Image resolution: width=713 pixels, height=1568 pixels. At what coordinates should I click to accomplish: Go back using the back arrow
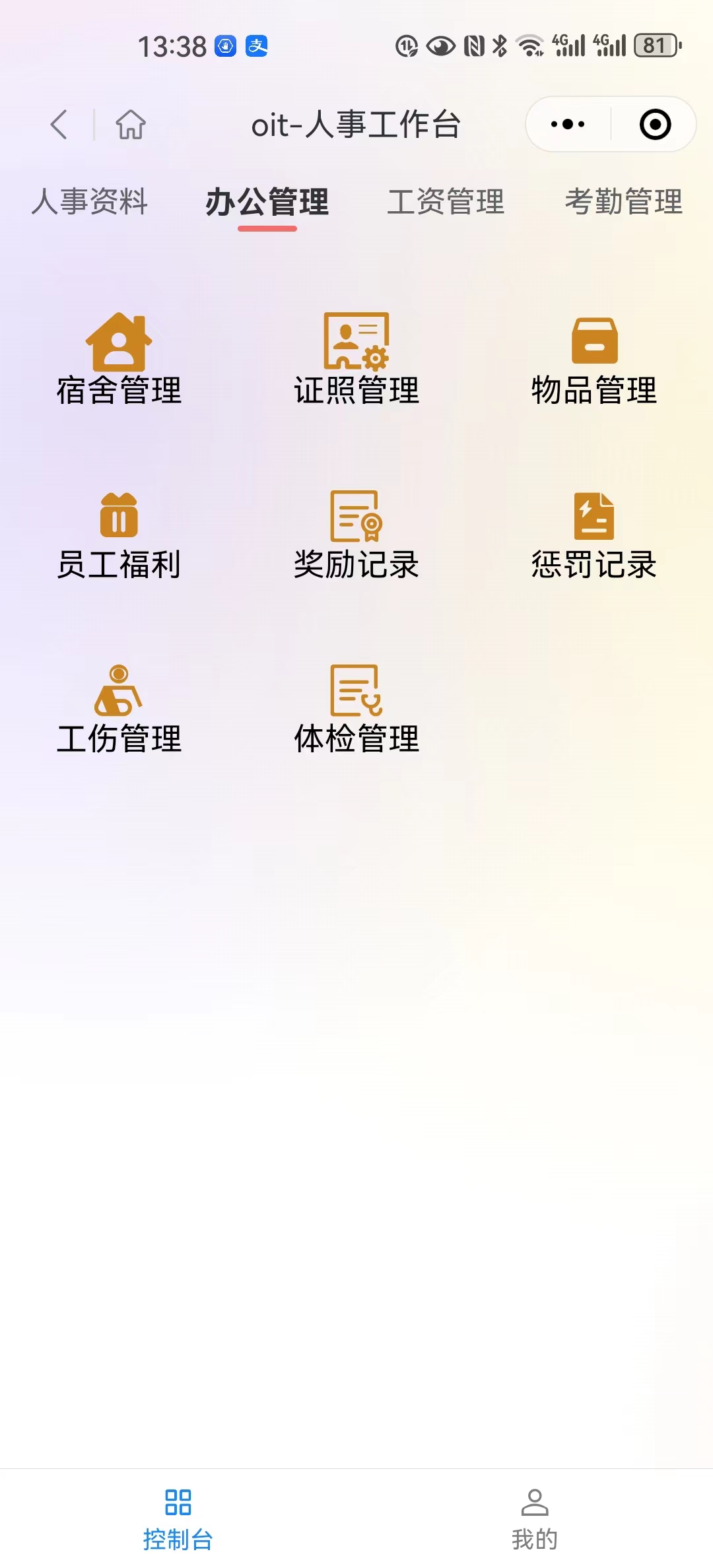[x=59, y=124]
